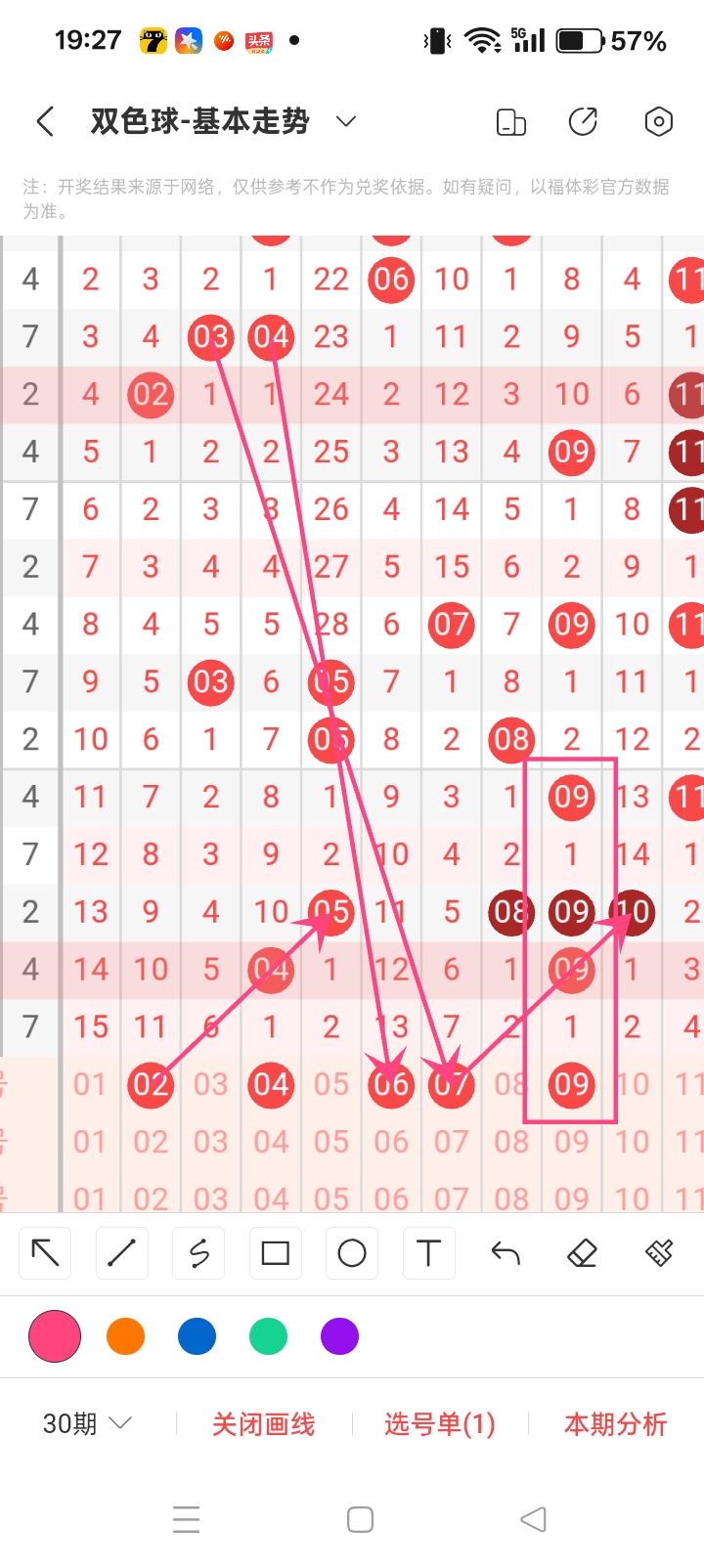Choose the straight line tool
The image size is (704, 1568).
click(x=122, y=1252)
